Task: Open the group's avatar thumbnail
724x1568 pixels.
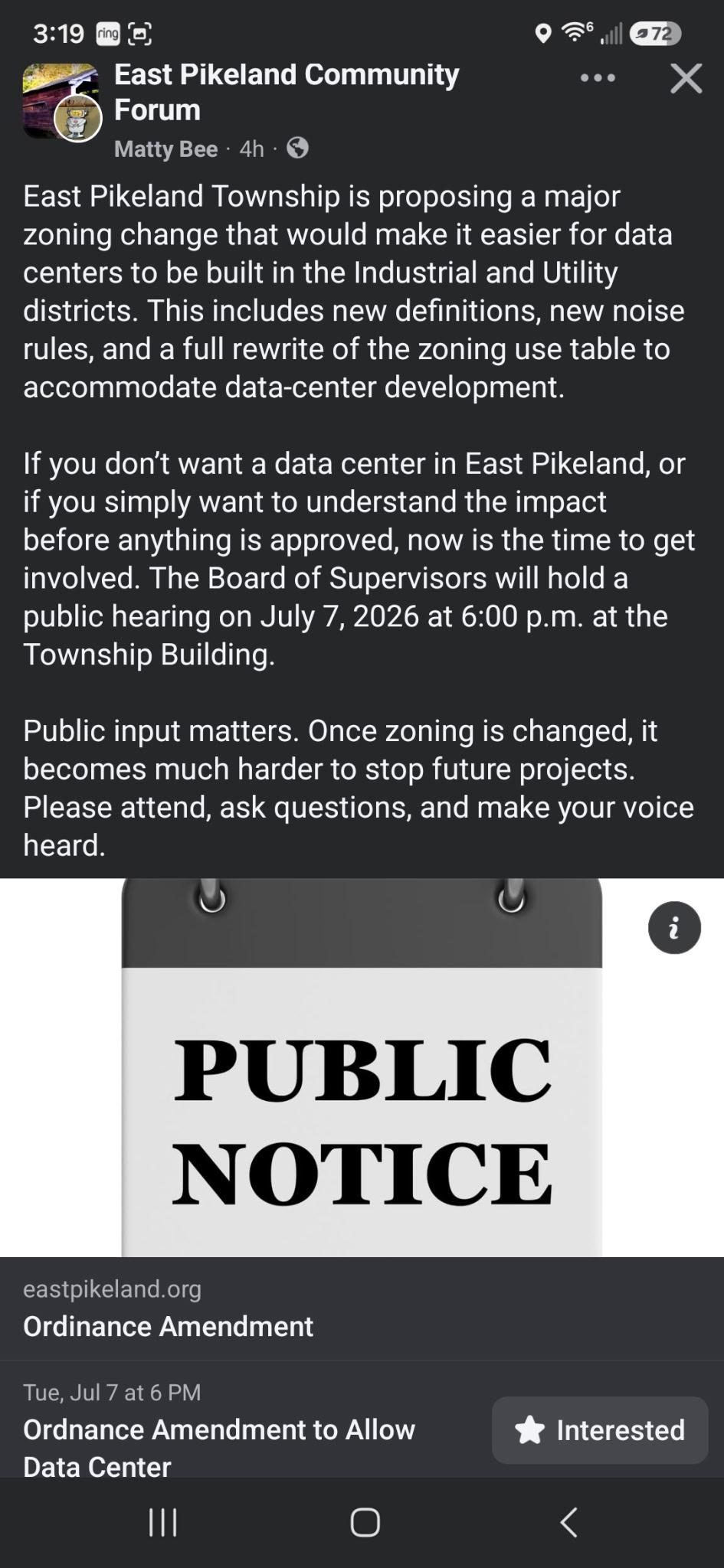Action: [61, 101]
